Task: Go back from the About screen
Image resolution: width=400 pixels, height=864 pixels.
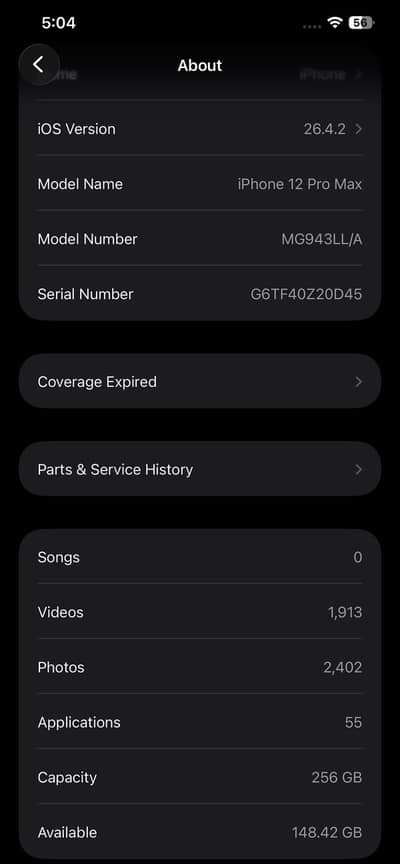Action: pyautogui.click(x=39, y=64)
